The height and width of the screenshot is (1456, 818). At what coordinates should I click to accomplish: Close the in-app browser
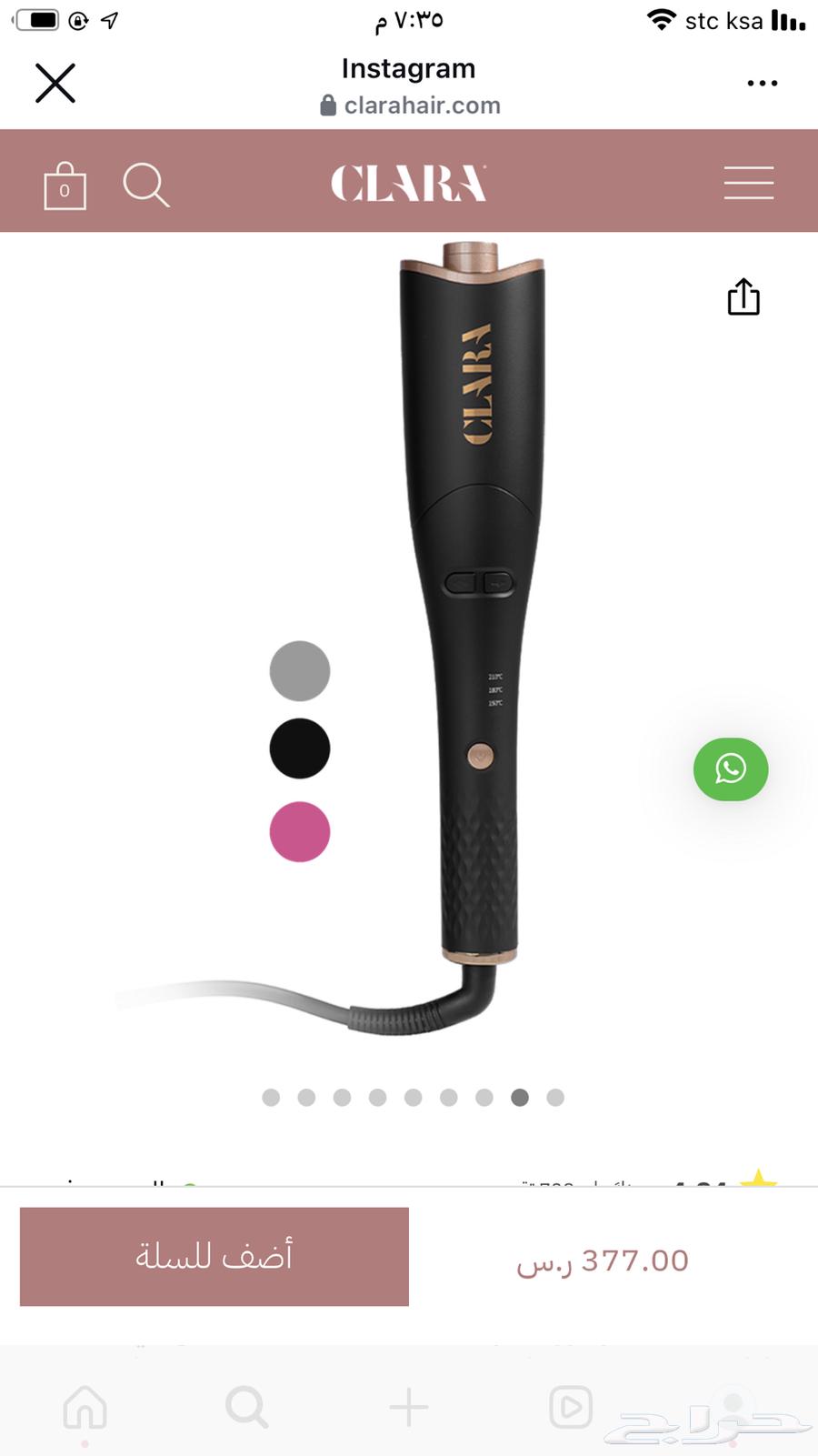click(55, 83)
